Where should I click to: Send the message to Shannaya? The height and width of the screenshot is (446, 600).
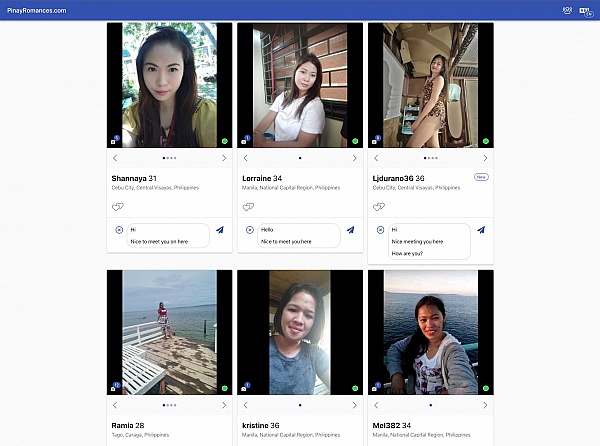pyautogui.click(x=220, y=230)
